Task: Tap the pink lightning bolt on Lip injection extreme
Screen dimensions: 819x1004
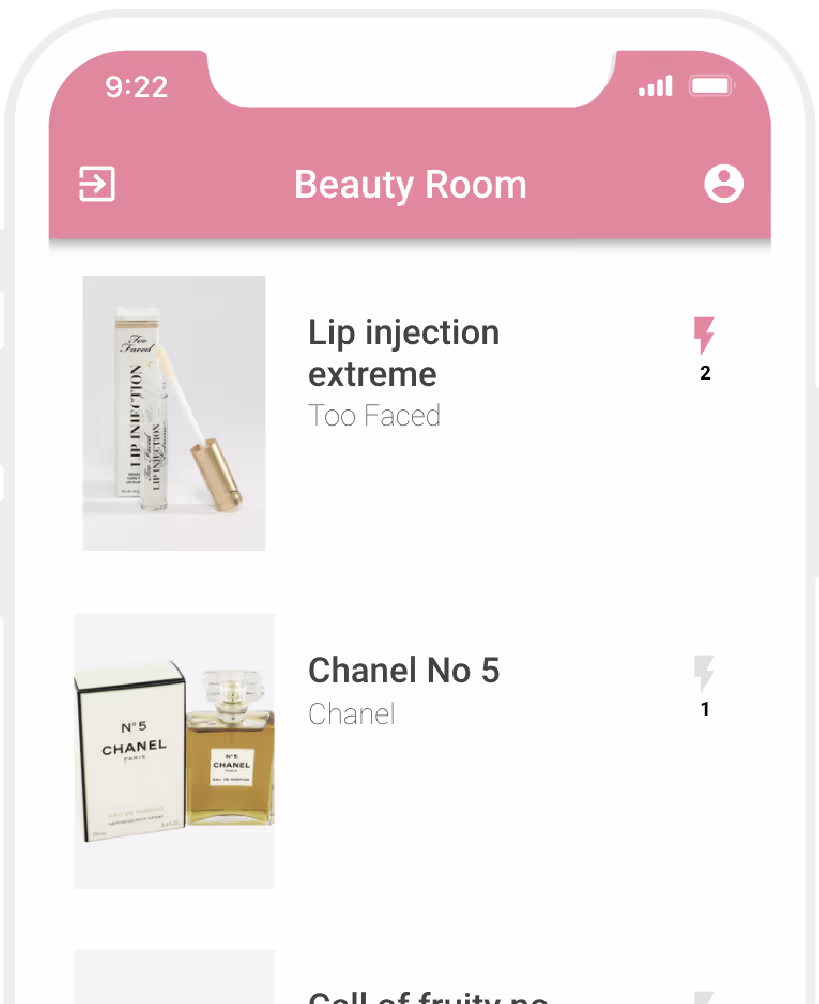Action: pyautogui.click(x=705, y=337)
